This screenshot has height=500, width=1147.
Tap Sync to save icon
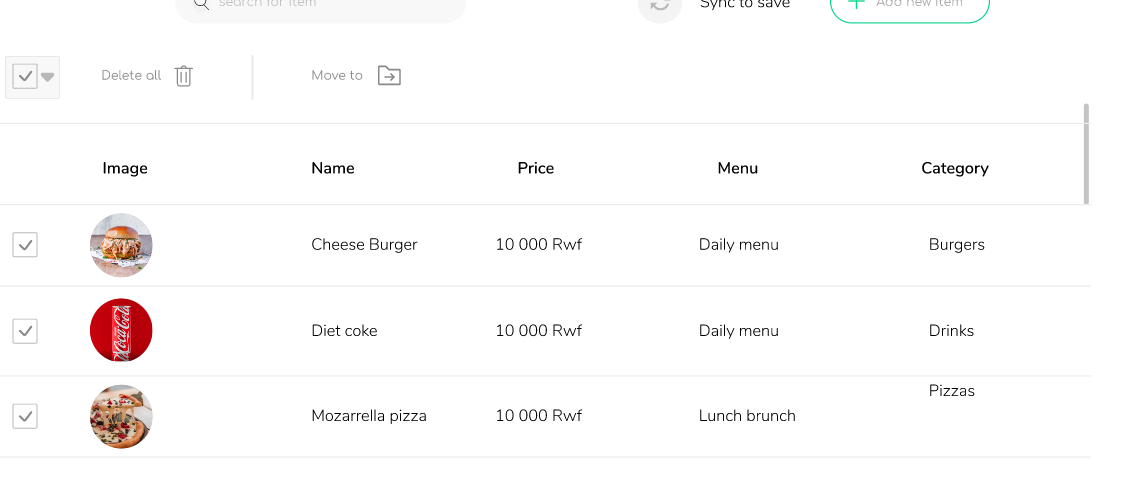coord(660,6)
